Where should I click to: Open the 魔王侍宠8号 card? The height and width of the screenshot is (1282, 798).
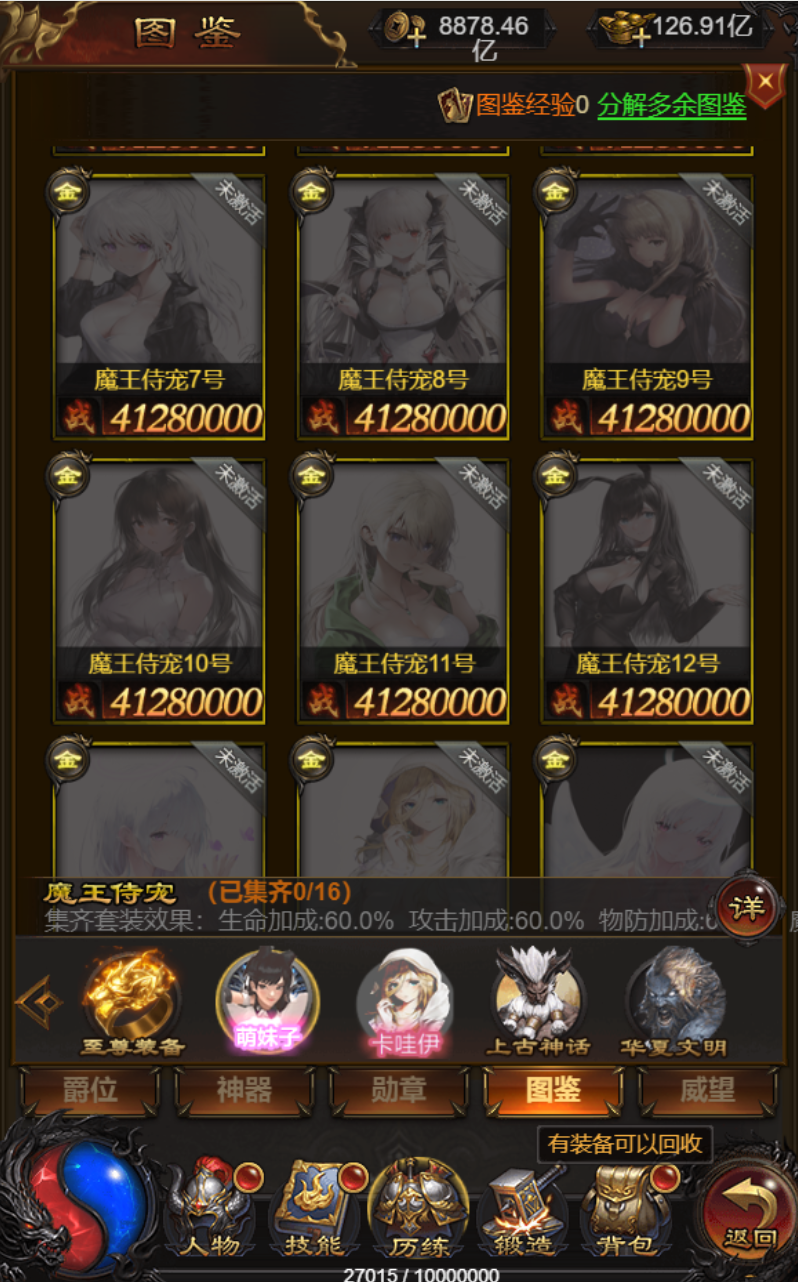tap(403, 308)
